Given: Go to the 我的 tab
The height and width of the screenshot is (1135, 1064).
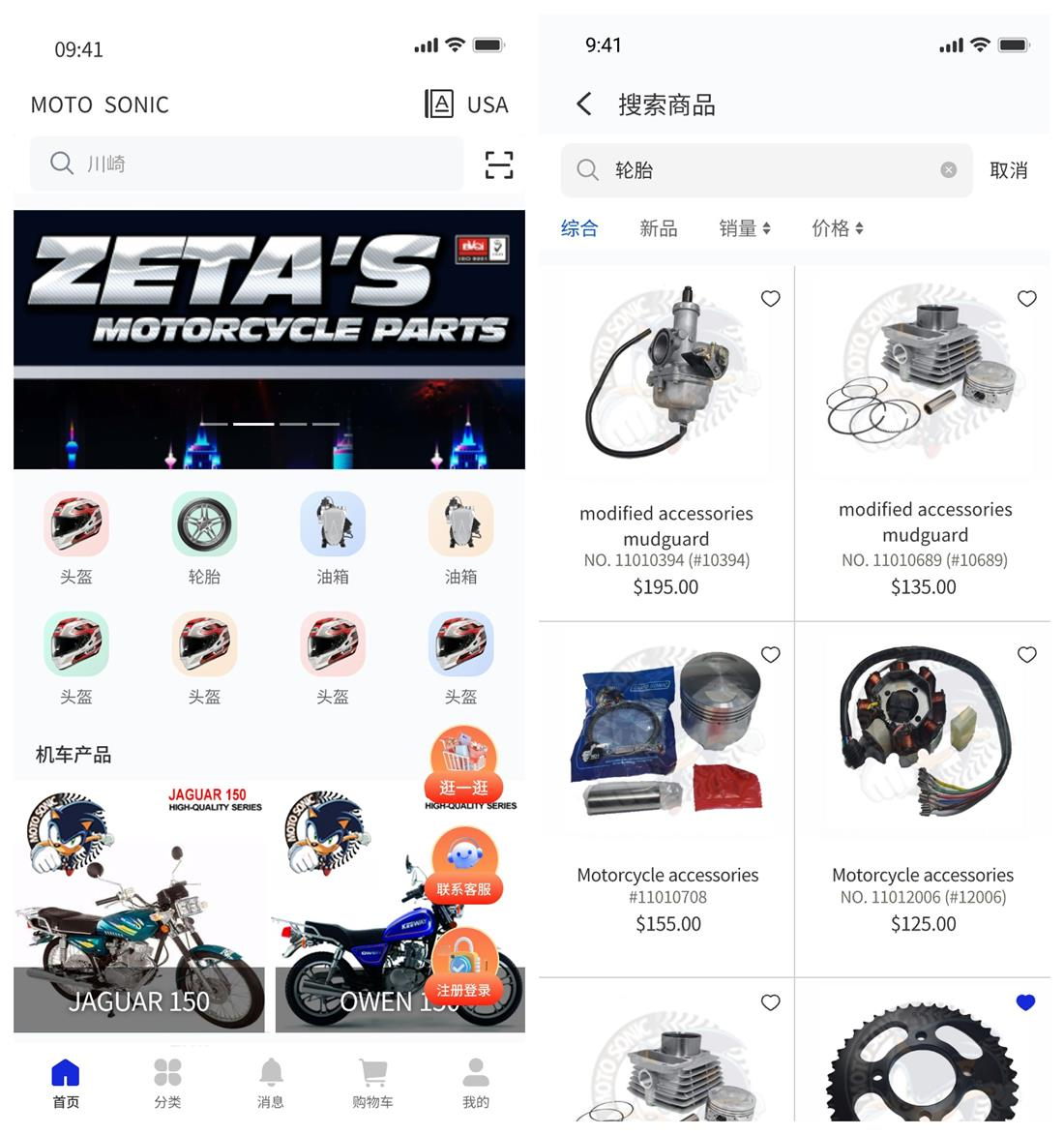Looking at the screenshot, I should click(475, 1082).
